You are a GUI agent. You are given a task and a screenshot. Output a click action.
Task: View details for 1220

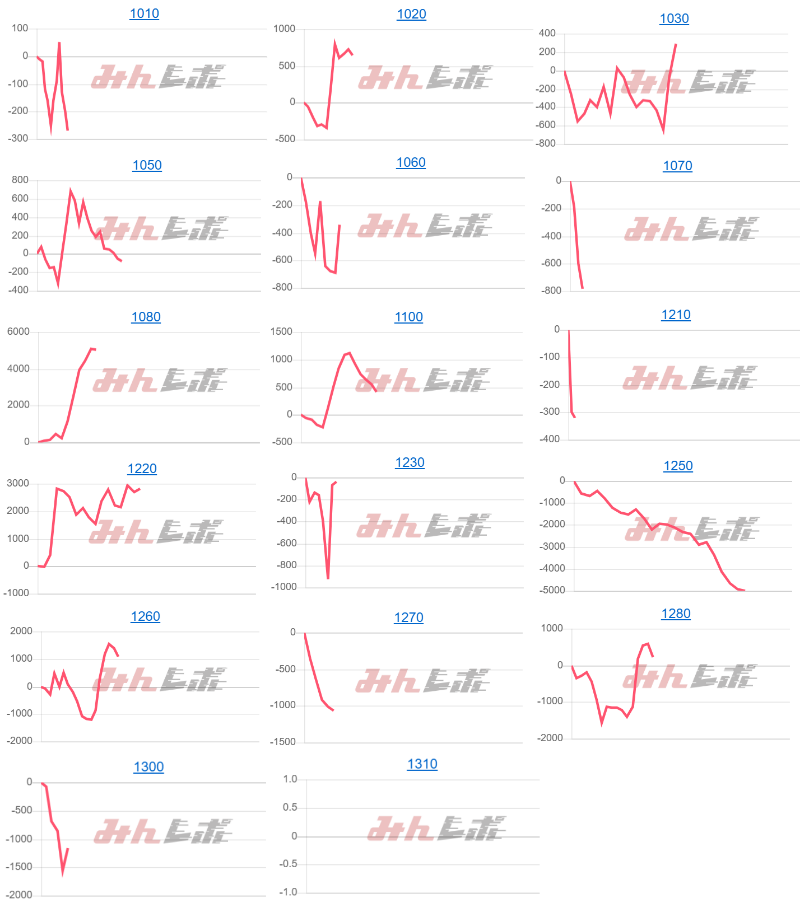pyautogui.click(x=142, y=468)
